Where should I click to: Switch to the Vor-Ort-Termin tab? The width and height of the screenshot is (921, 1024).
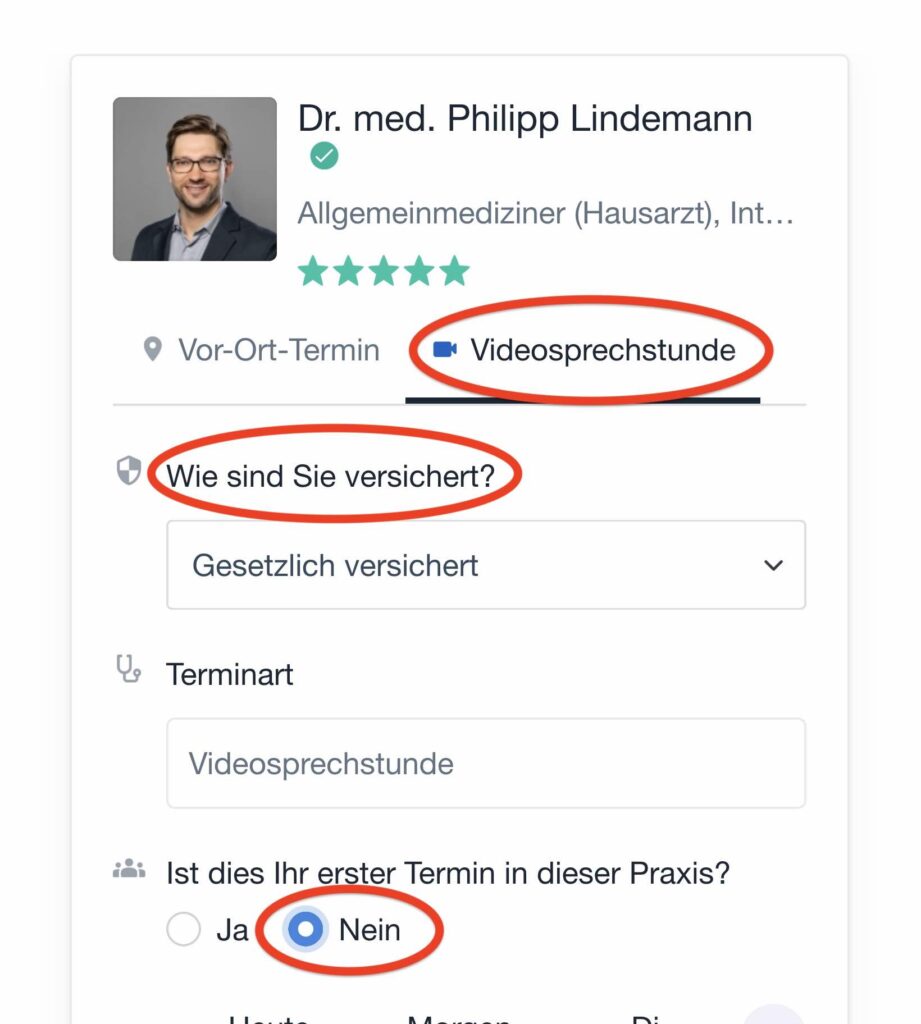coord(262,351)
